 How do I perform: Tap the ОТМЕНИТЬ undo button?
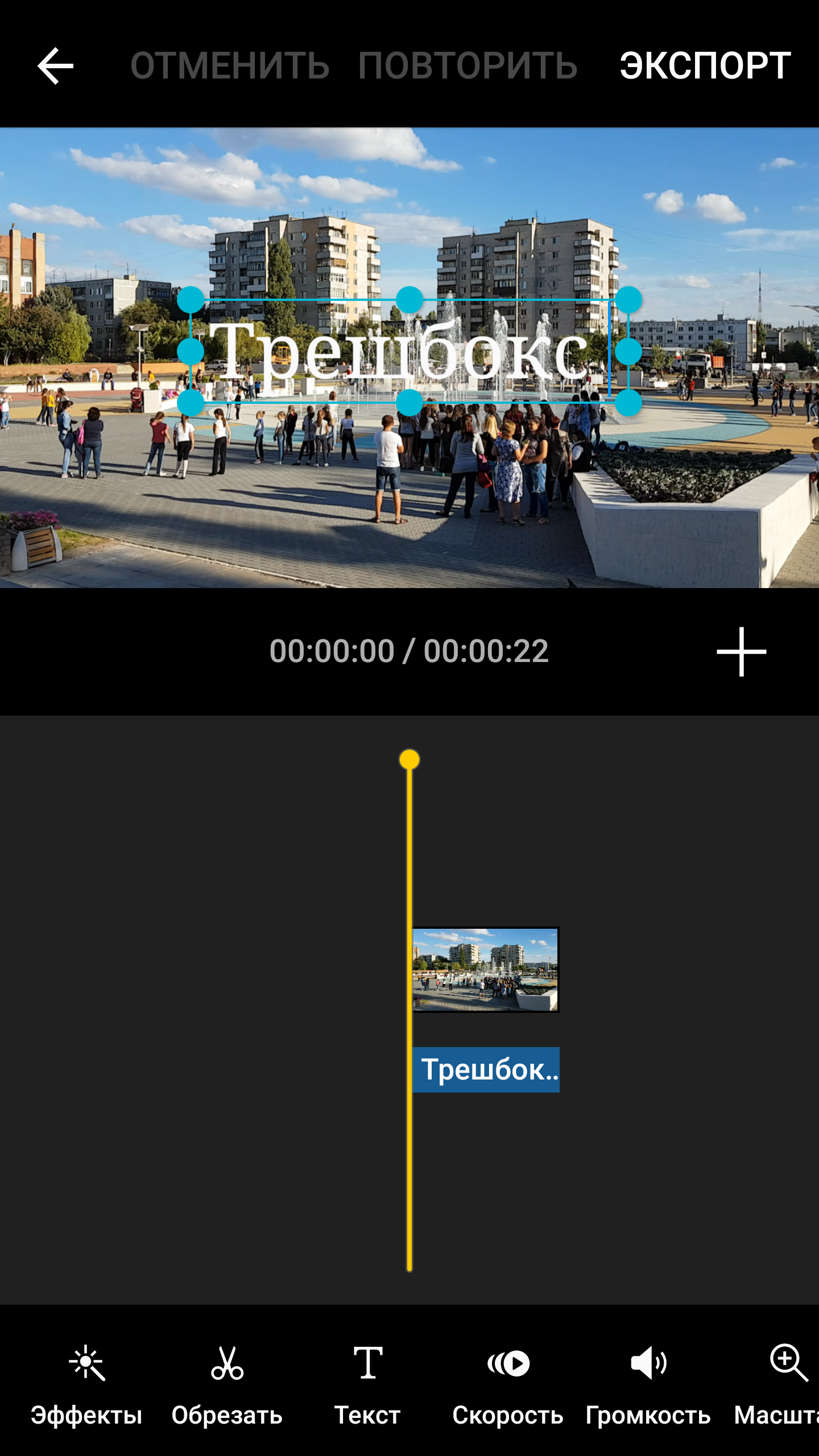click(230, 66)
